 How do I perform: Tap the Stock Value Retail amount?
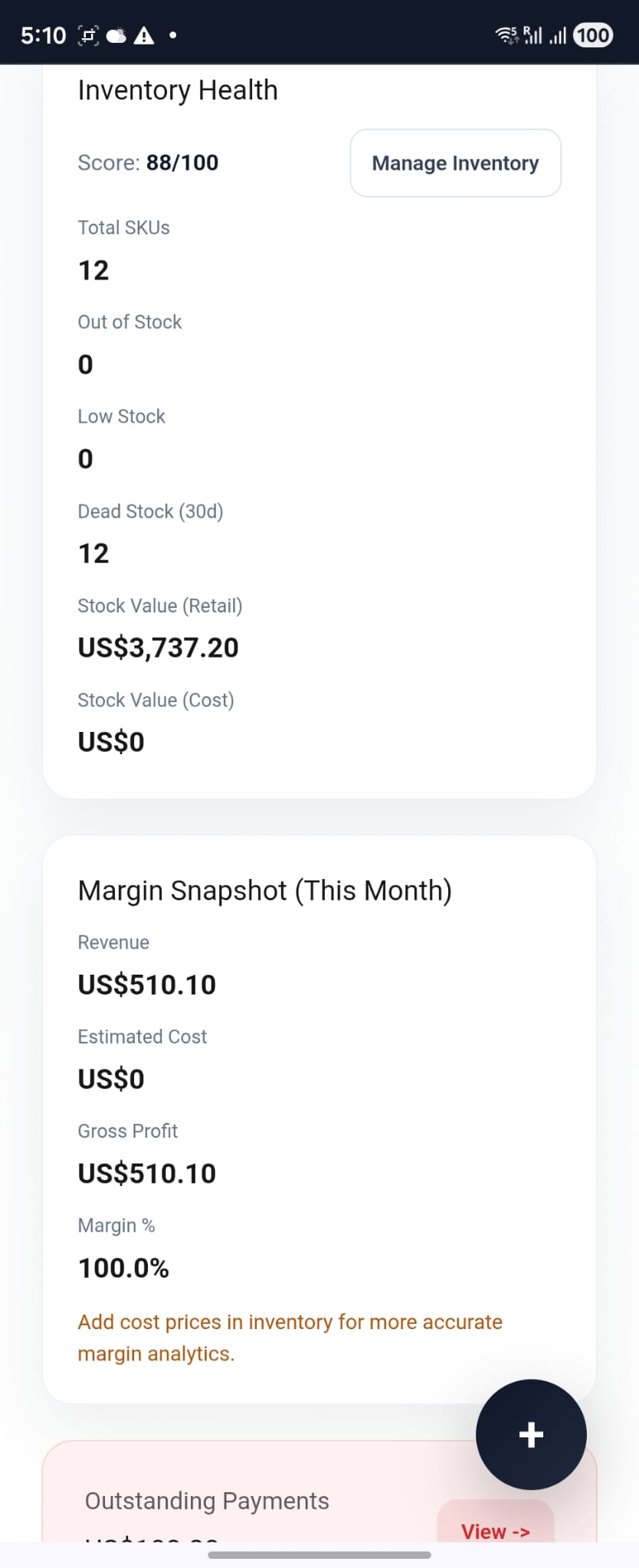(x=158, y=647)
